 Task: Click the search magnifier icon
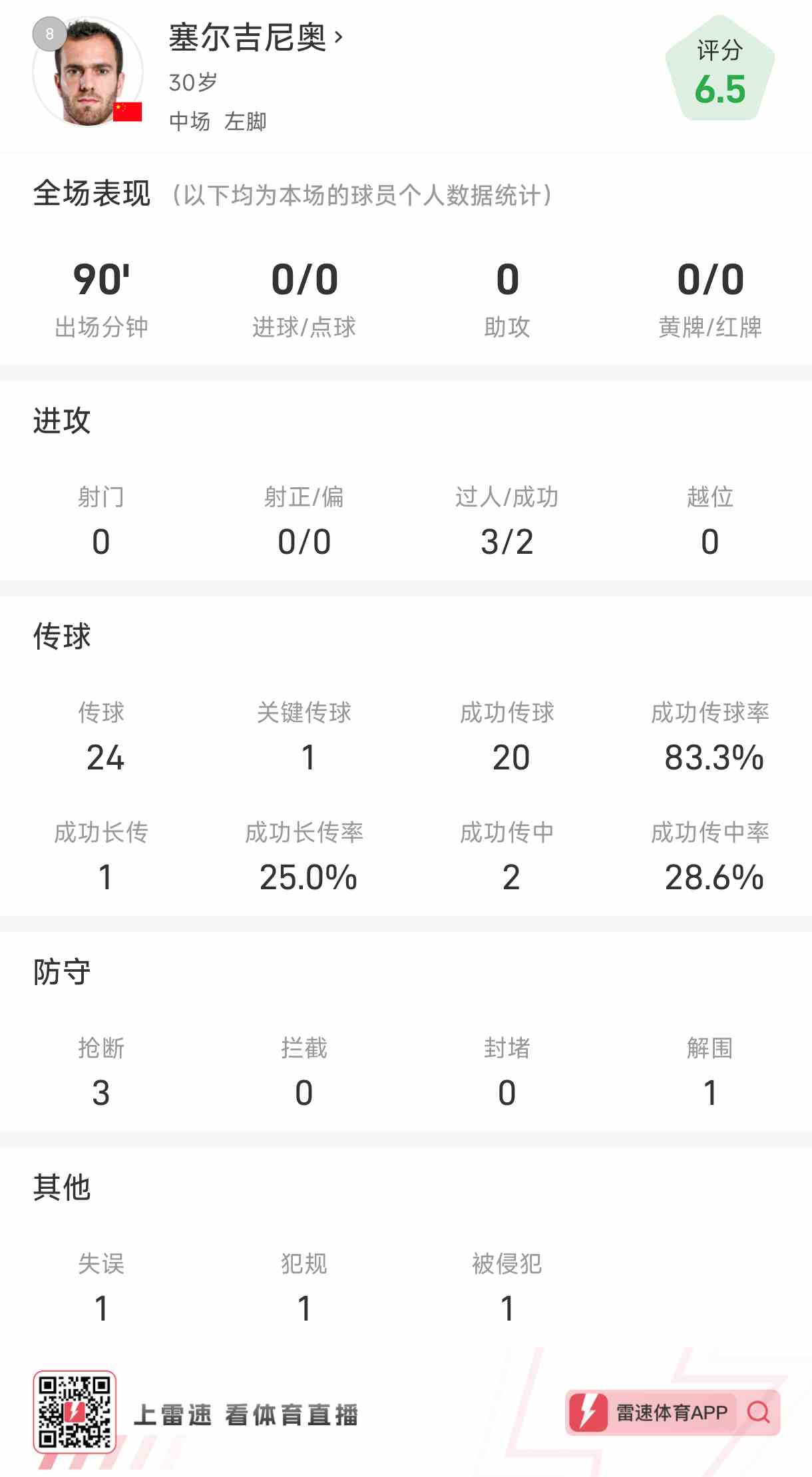(759, 1412)
